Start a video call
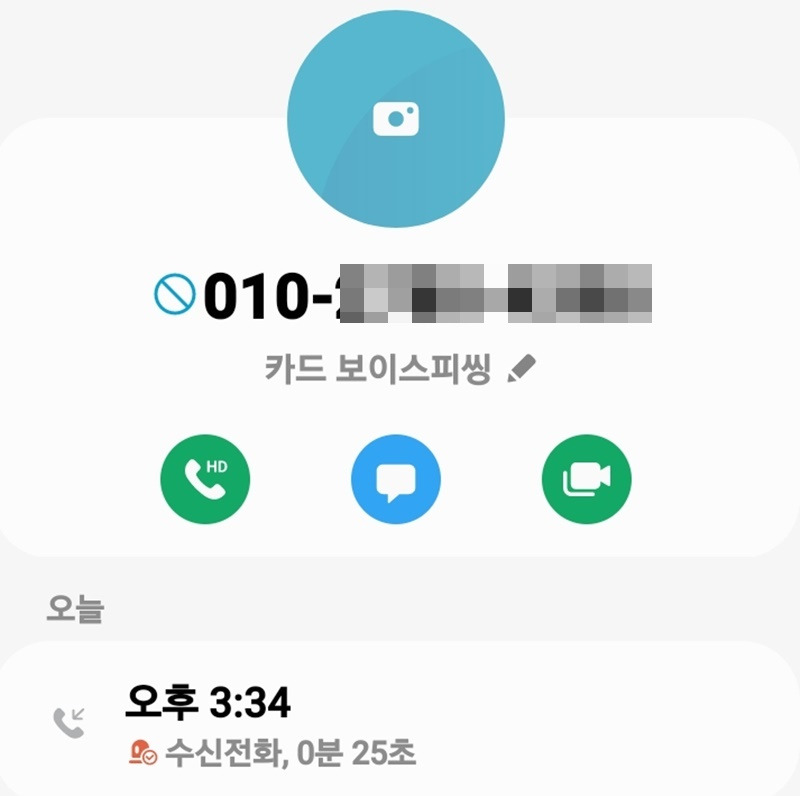The image size is (800, 796). pyautogui.click(x=586, y=480)
